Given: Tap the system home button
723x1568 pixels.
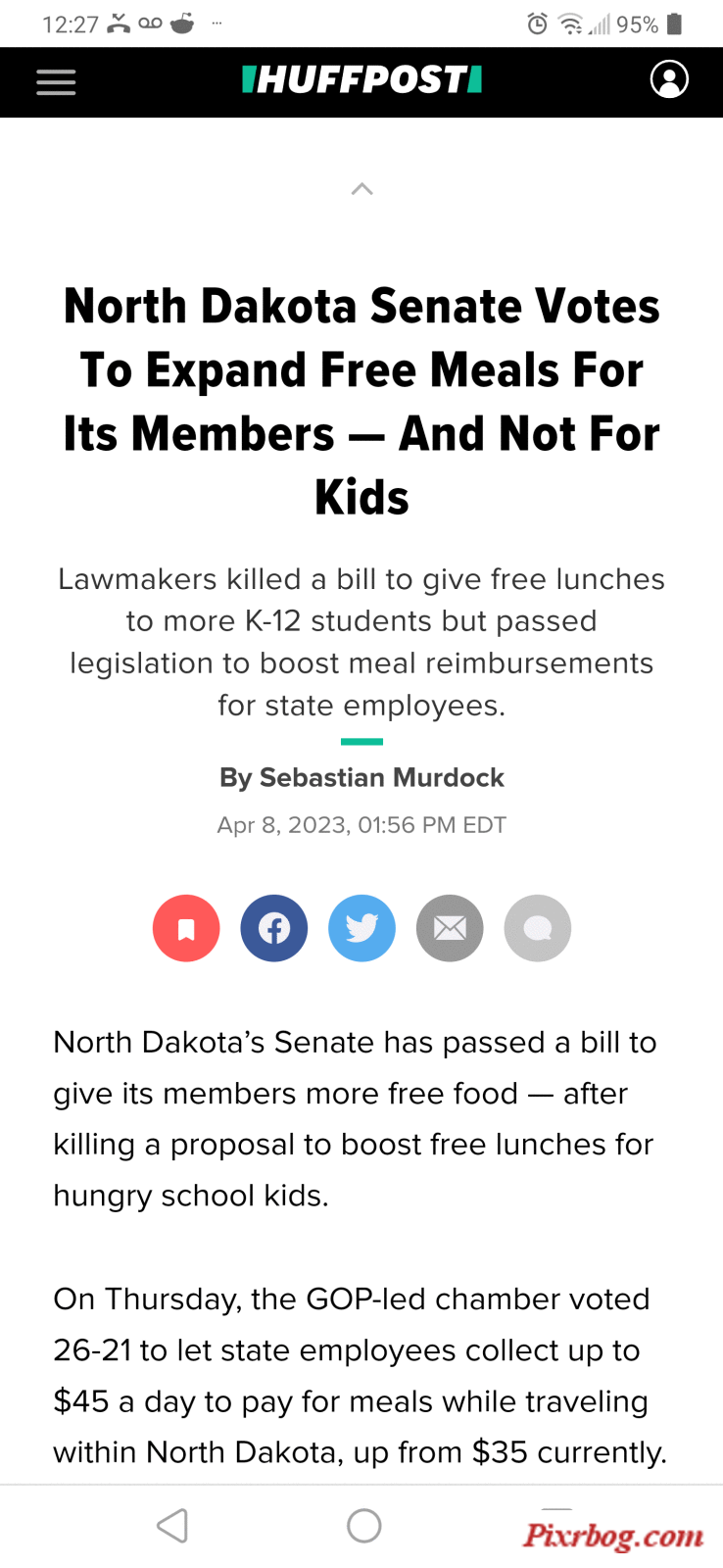Looking at the screenshot, I should (364, 1526).
